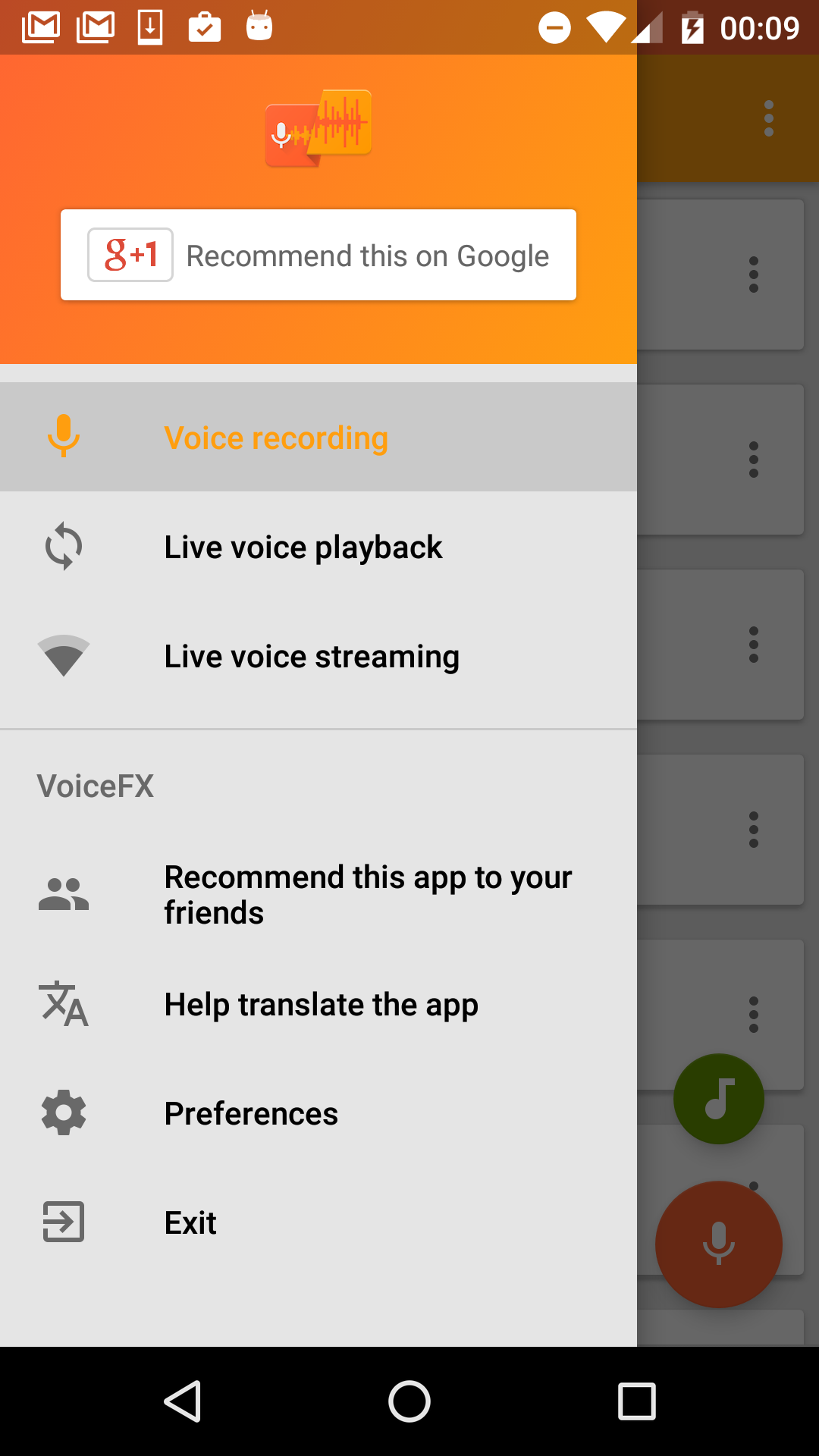Screen dimensions: 819x1456
Task: Select the Voice recording microphone icon
Action: [x=64, y=437]
